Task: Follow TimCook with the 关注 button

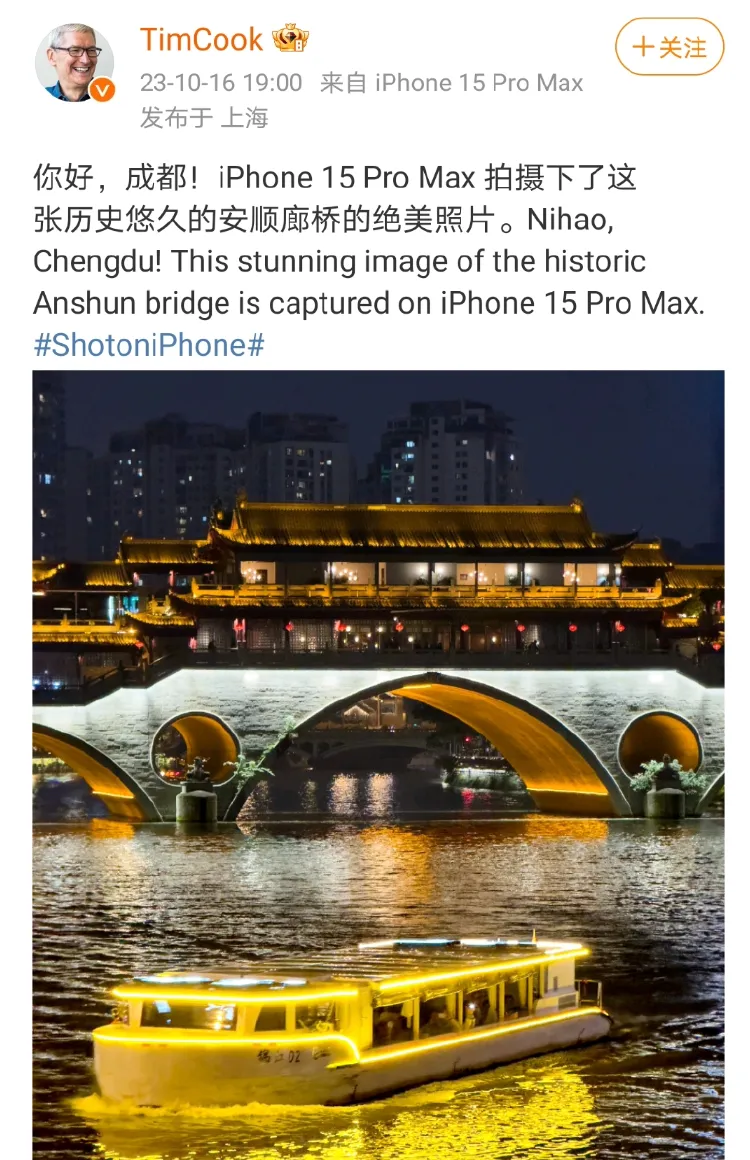Action: coord(669,47)
